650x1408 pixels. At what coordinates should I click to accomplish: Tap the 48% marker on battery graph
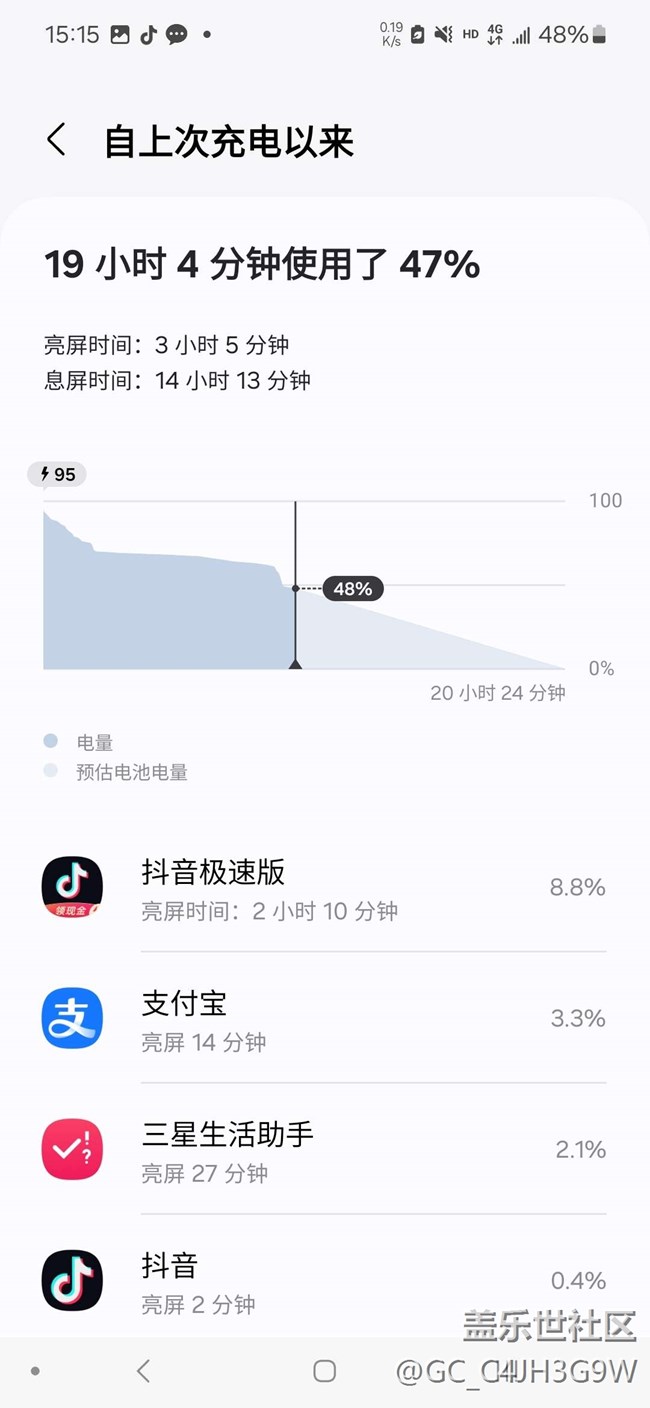pos(352,589)
